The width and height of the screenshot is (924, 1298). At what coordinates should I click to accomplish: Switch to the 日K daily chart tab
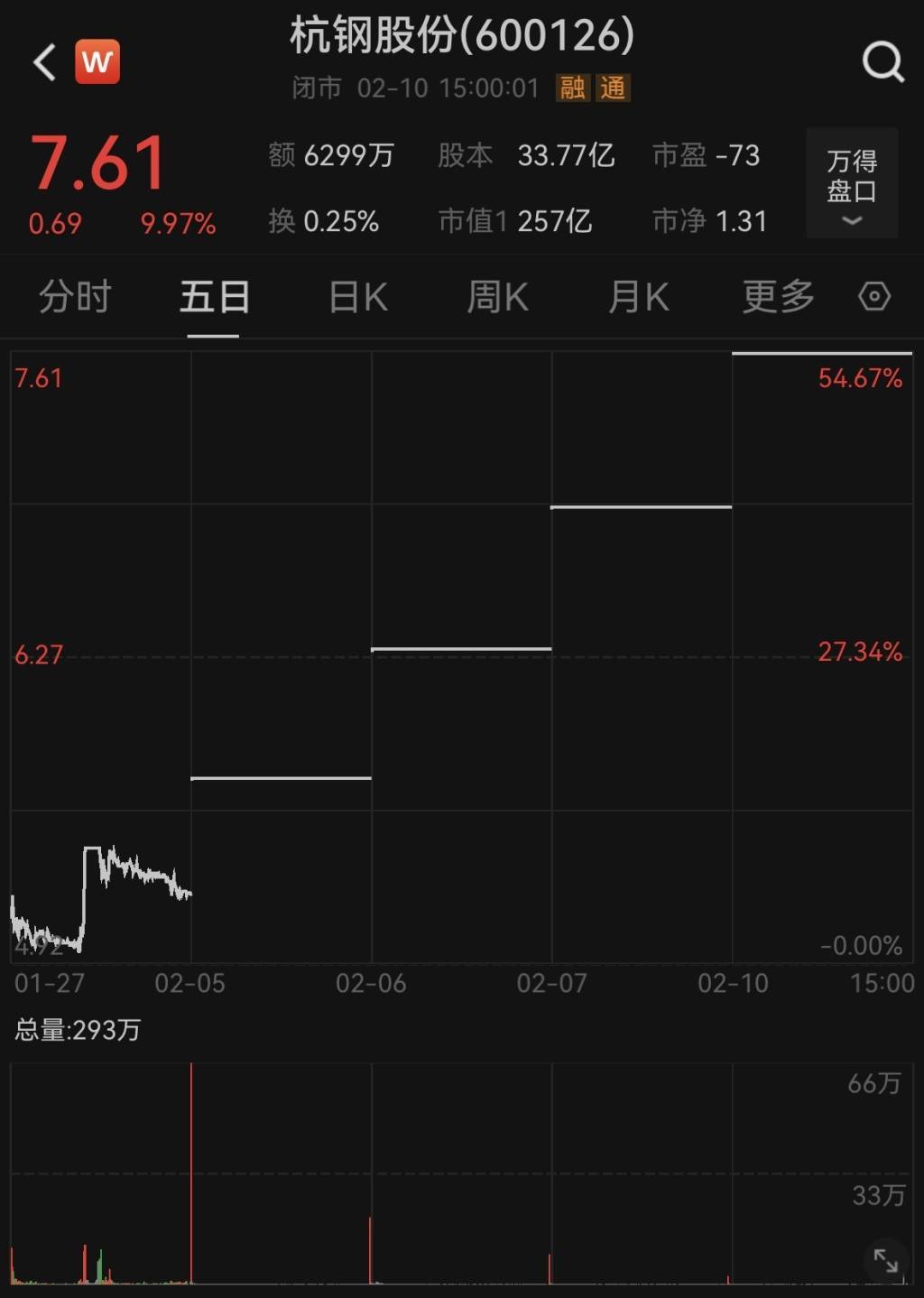356,296
